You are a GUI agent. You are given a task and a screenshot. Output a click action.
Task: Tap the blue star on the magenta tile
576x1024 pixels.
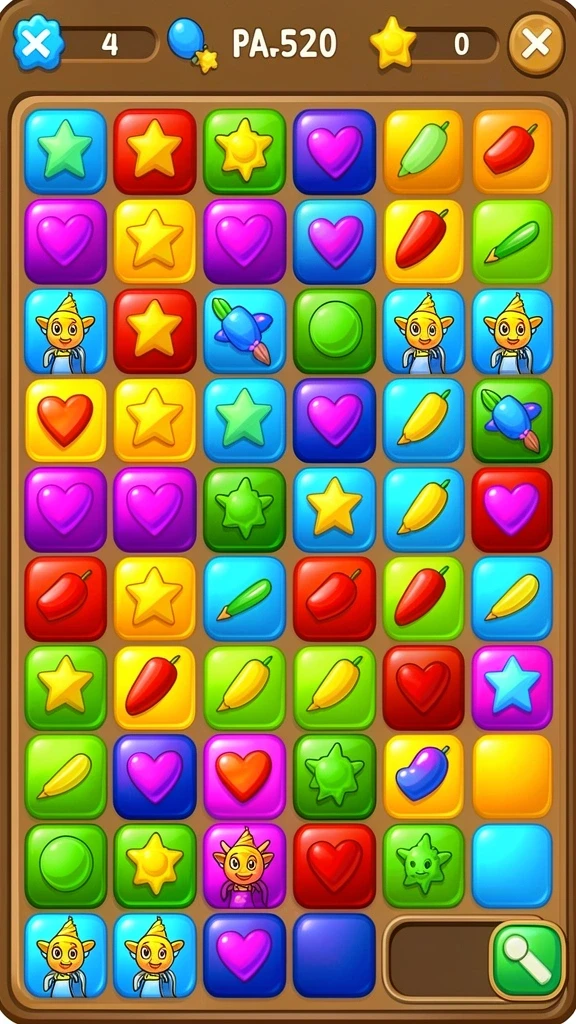point(512,687)
